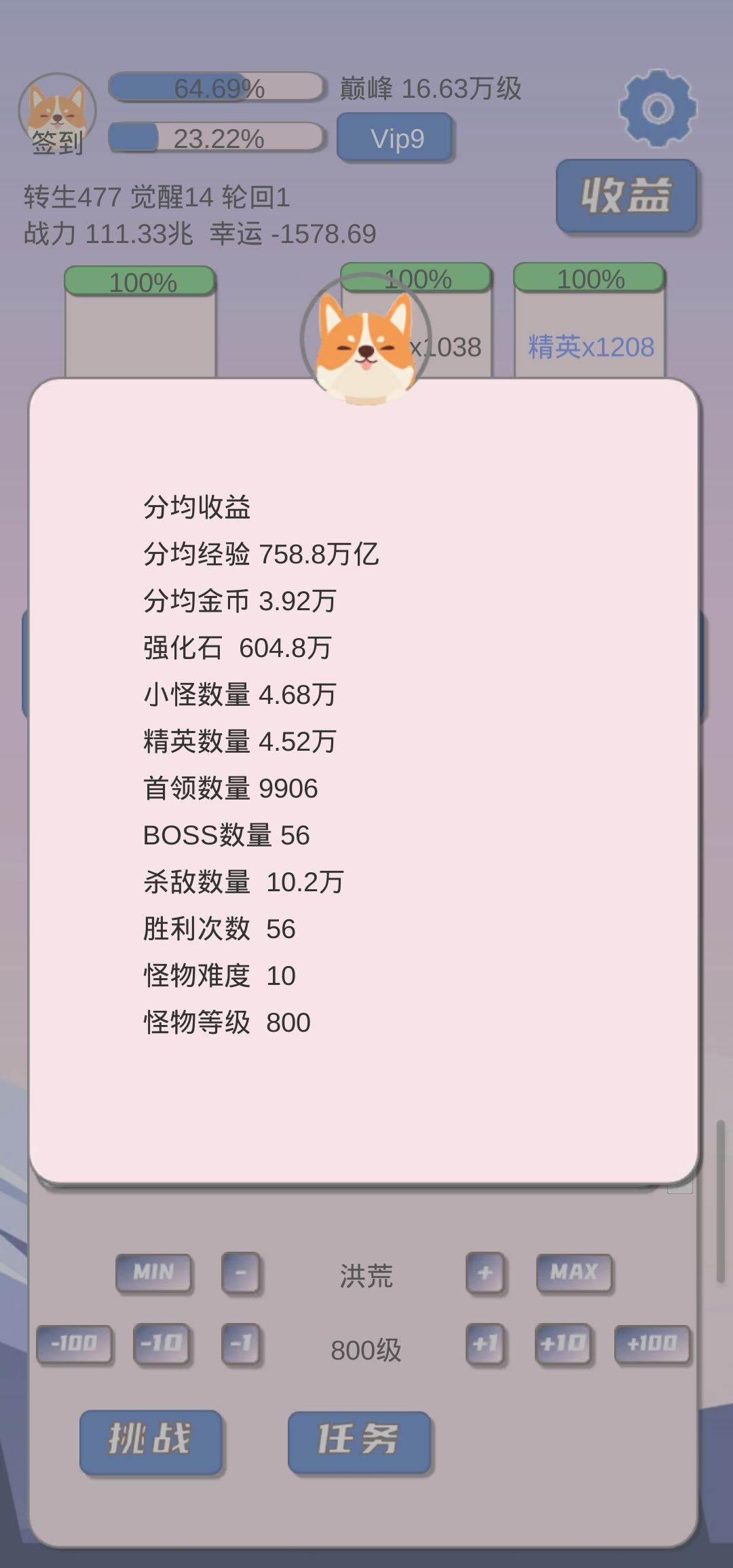Image resolution: width=733 pixels, height=1568 pixels.
Task: Tap the 800级 monster level label
Action: [367, 1351]
